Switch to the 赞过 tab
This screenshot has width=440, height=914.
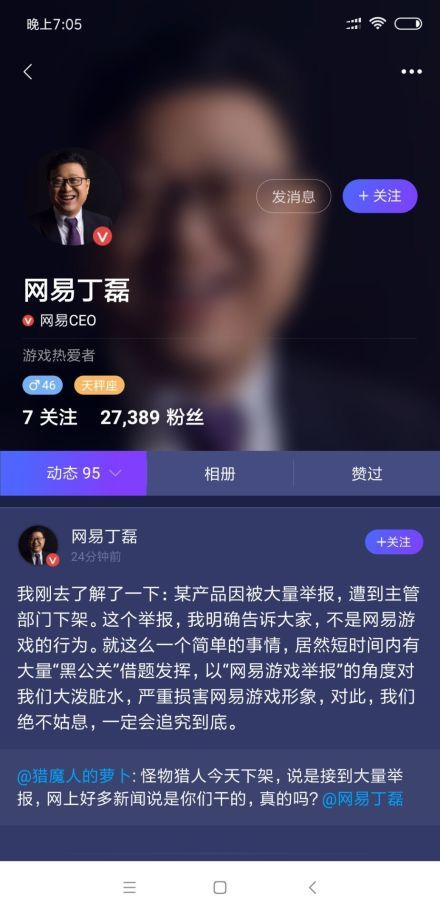367,473
